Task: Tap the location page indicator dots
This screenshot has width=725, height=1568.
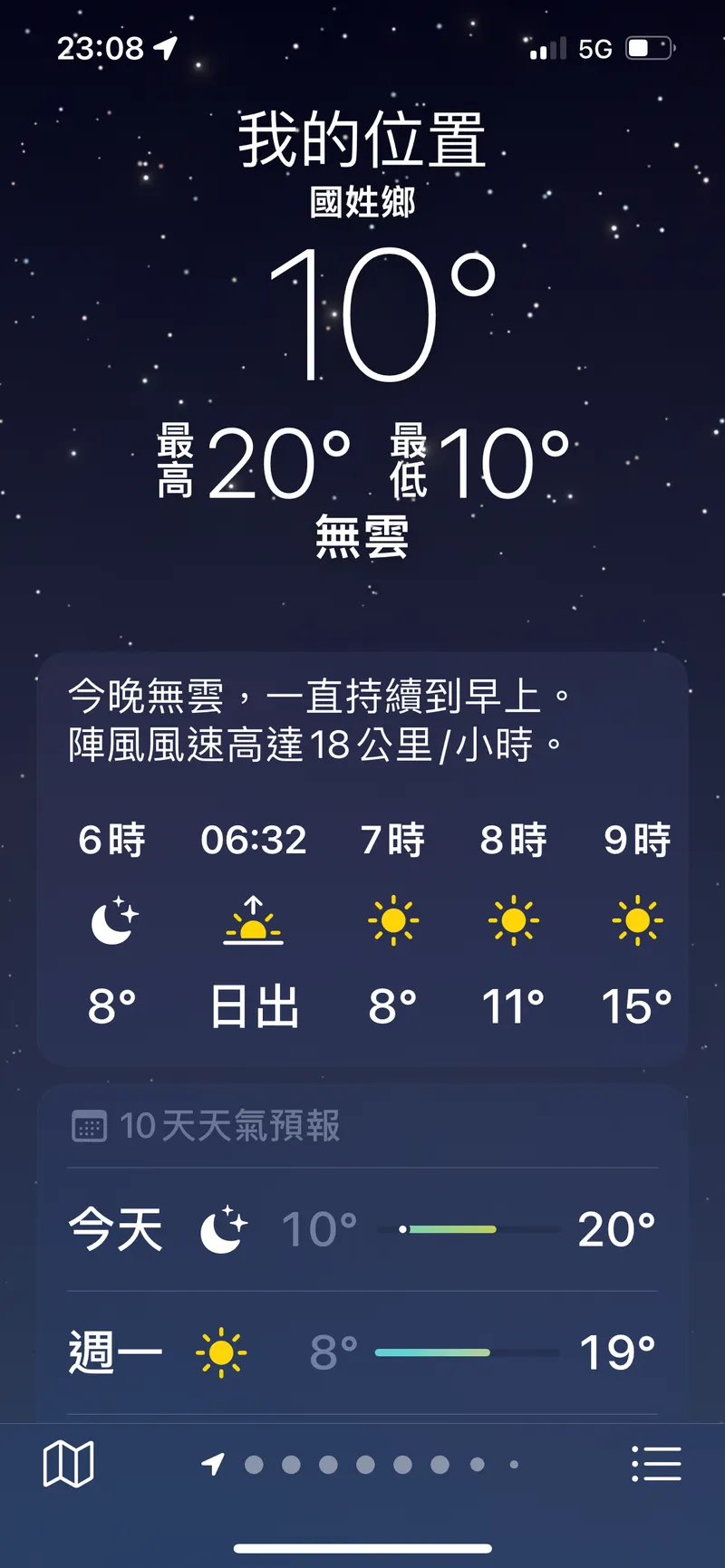Action: [362, 1464]
